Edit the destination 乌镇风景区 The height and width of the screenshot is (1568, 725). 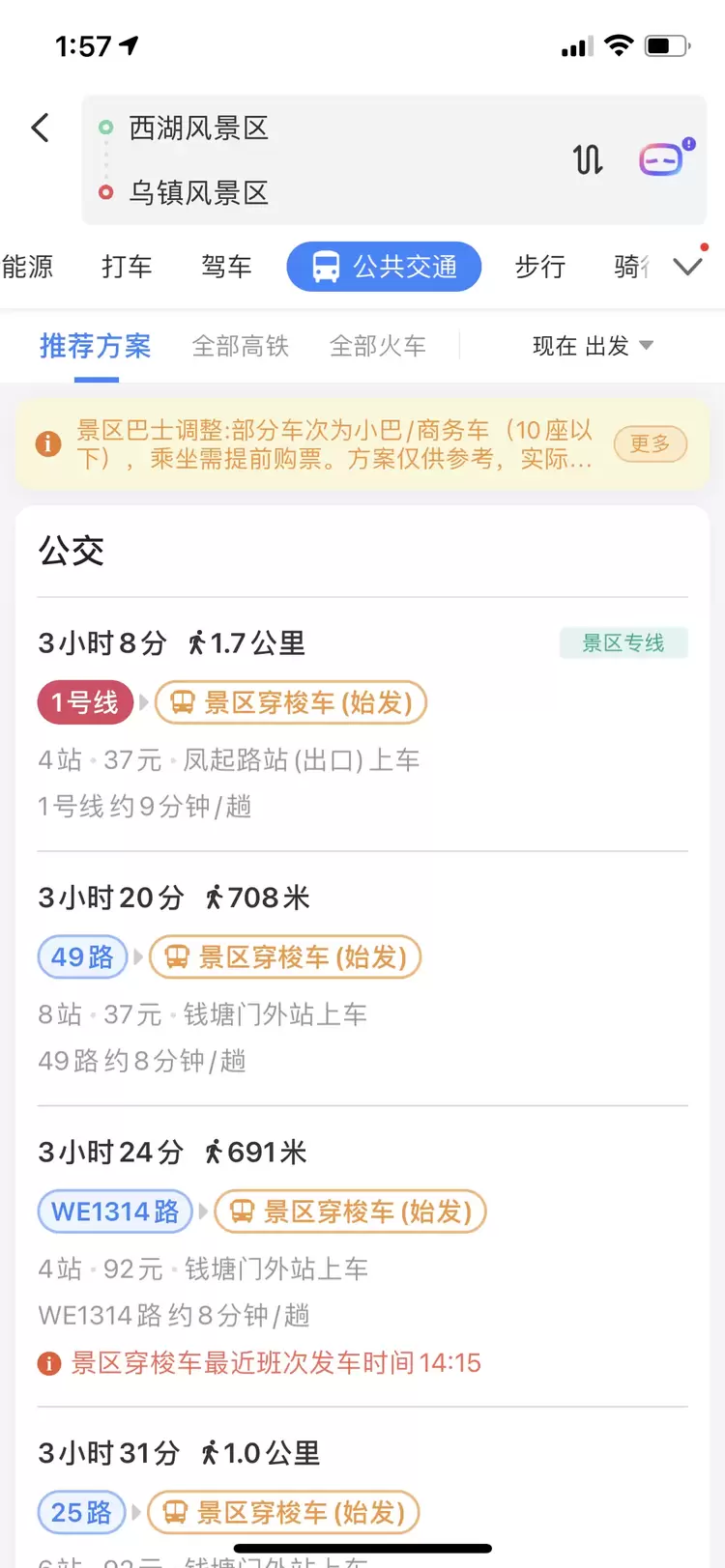click(199, 192)
